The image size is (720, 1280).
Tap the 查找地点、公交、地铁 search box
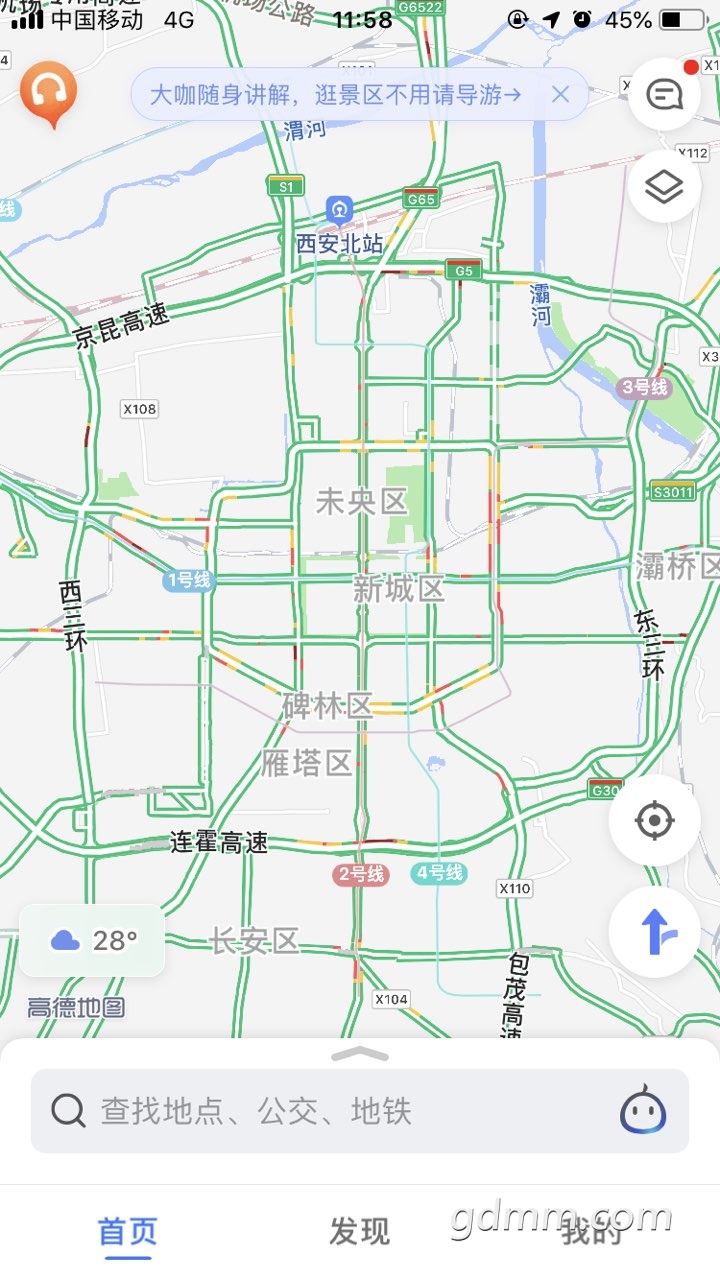click(330, 1111)
